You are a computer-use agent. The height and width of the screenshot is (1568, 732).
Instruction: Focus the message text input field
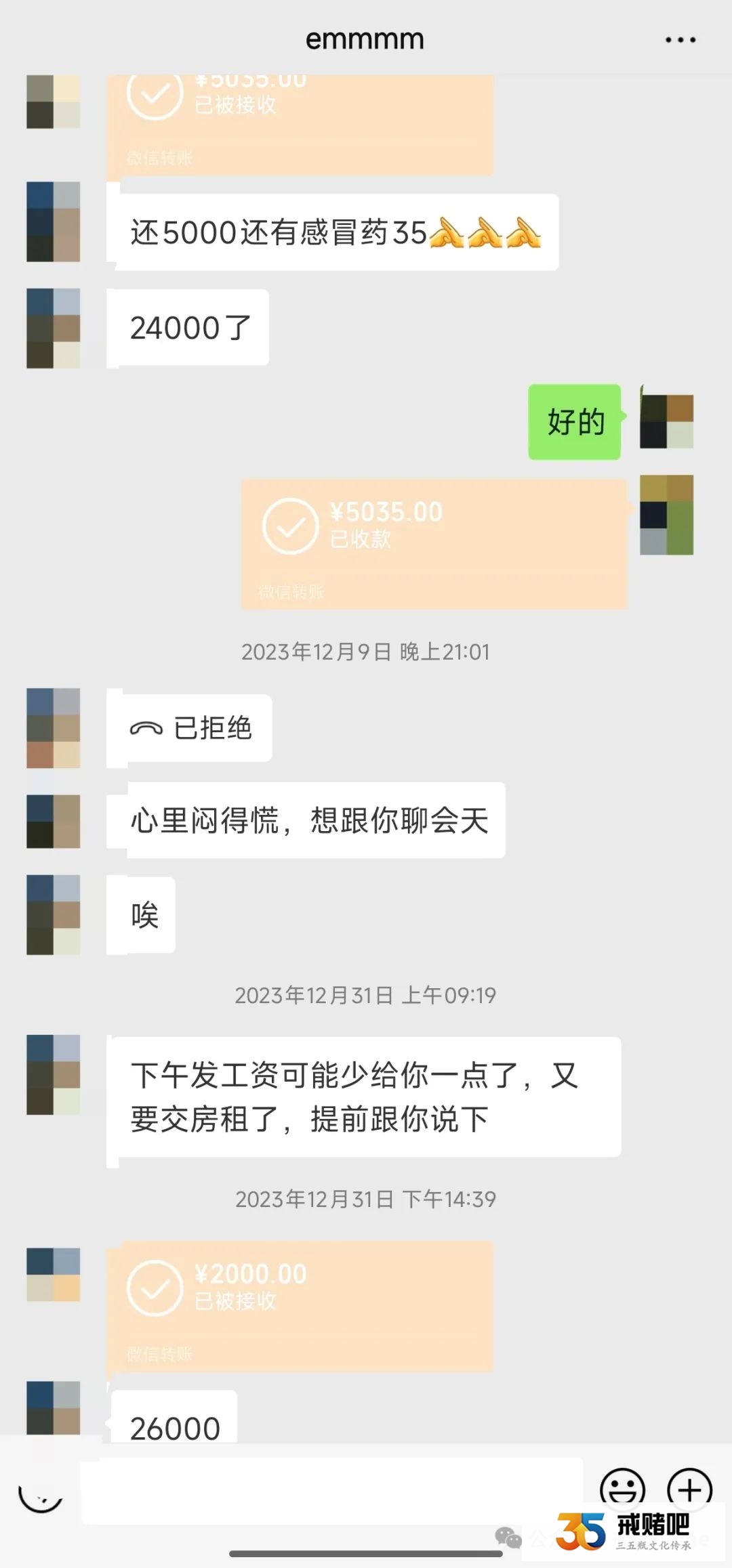(332, 1490)
